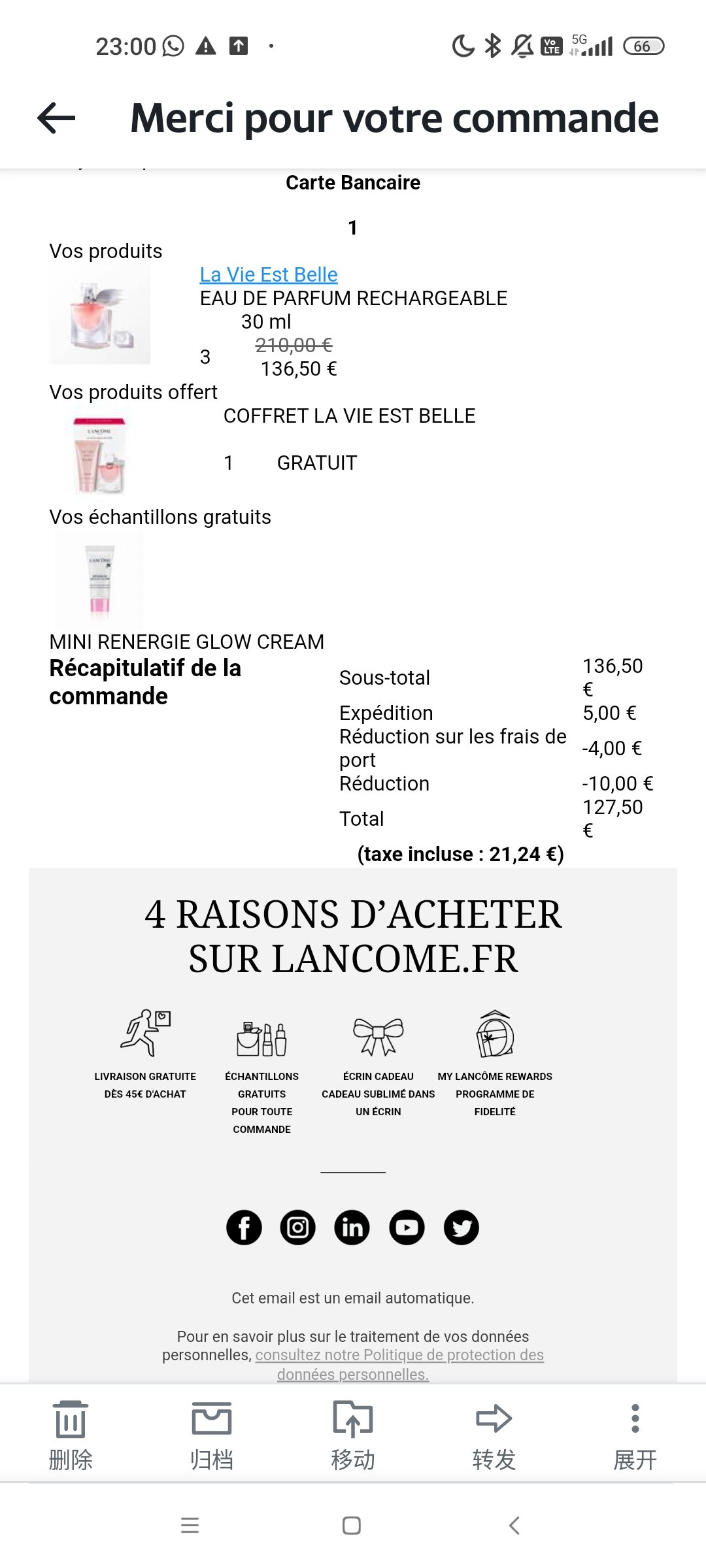Open Lancôme's LinkedIn icon

pos(352,1227)
